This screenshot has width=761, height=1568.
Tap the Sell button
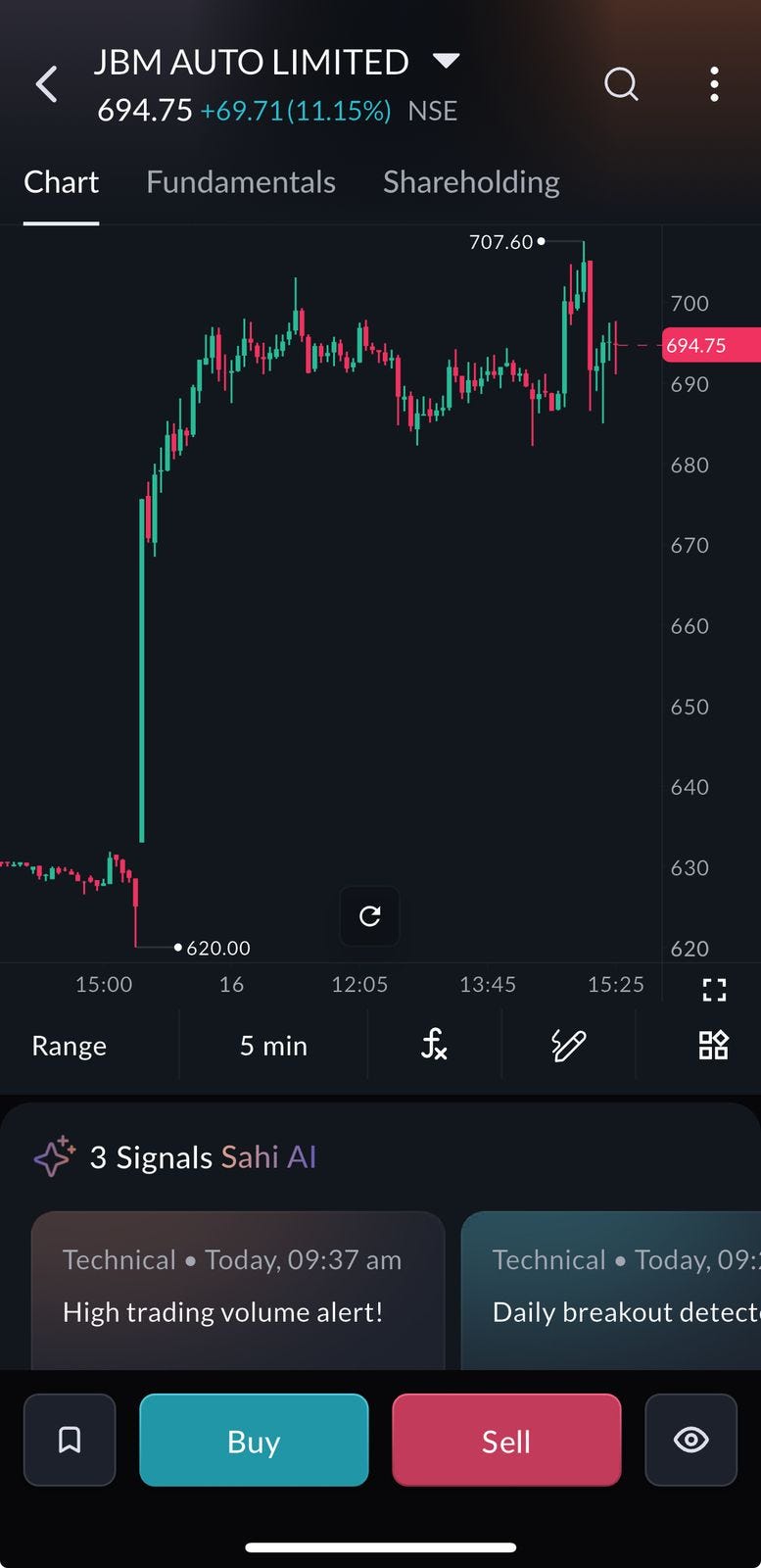coord(506,1440)
